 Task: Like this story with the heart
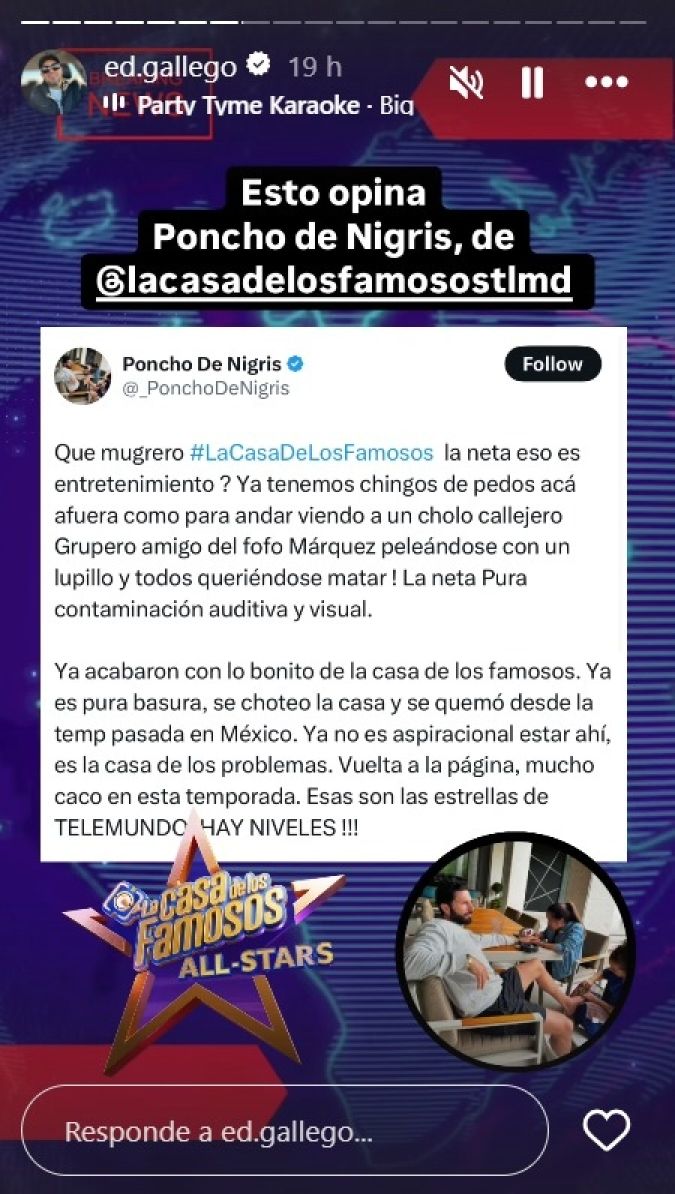(606, 1131)
